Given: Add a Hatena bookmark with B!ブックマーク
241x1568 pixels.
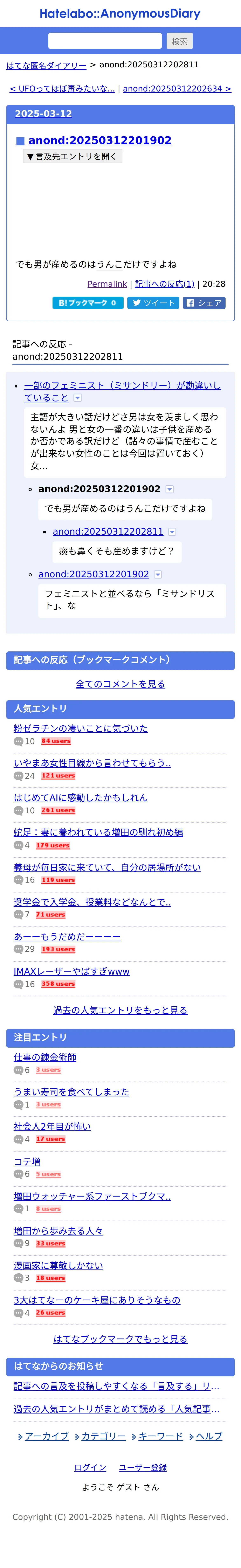Looking at the screenshot, I should click(x=88, y=302).
